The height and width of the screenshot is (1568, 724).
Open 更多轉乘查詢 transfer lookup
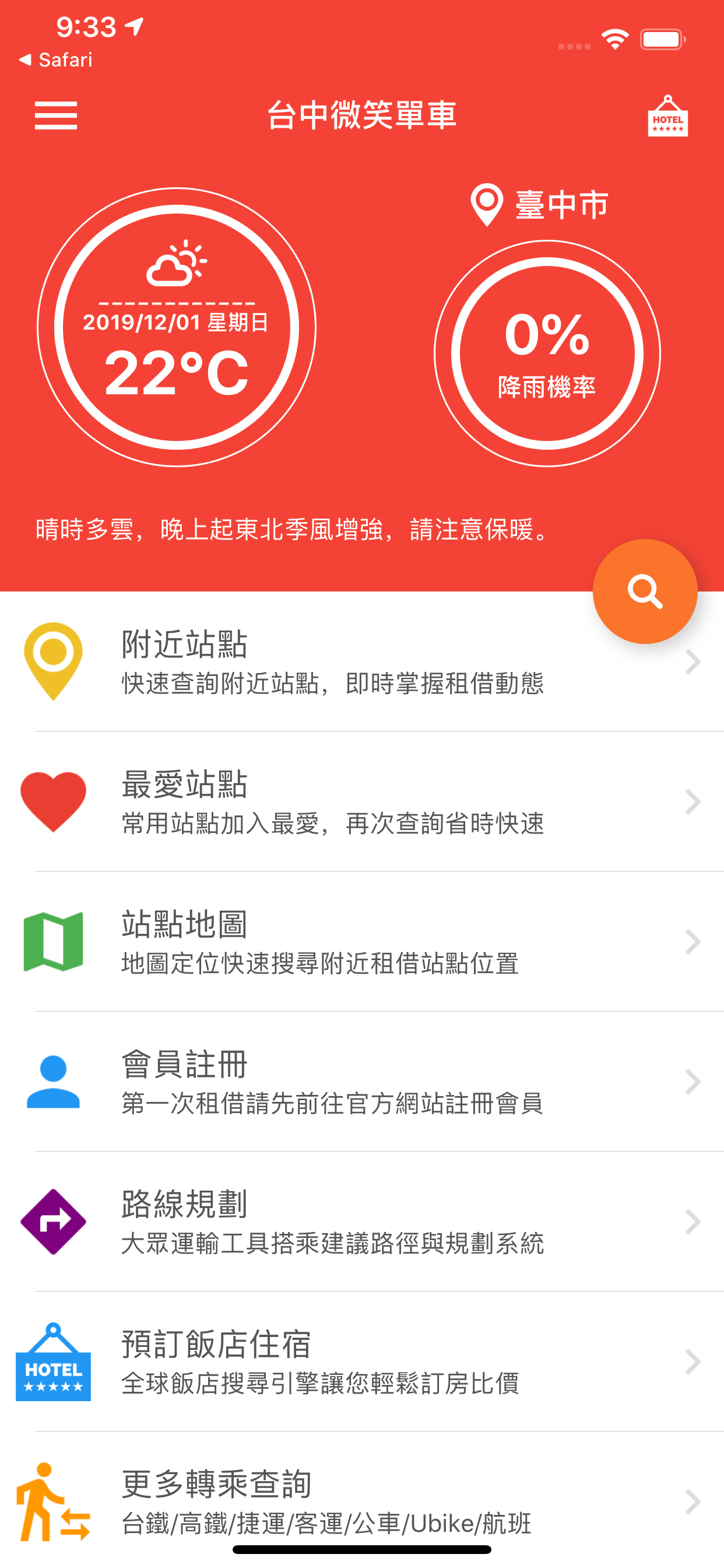[362, 1500]
